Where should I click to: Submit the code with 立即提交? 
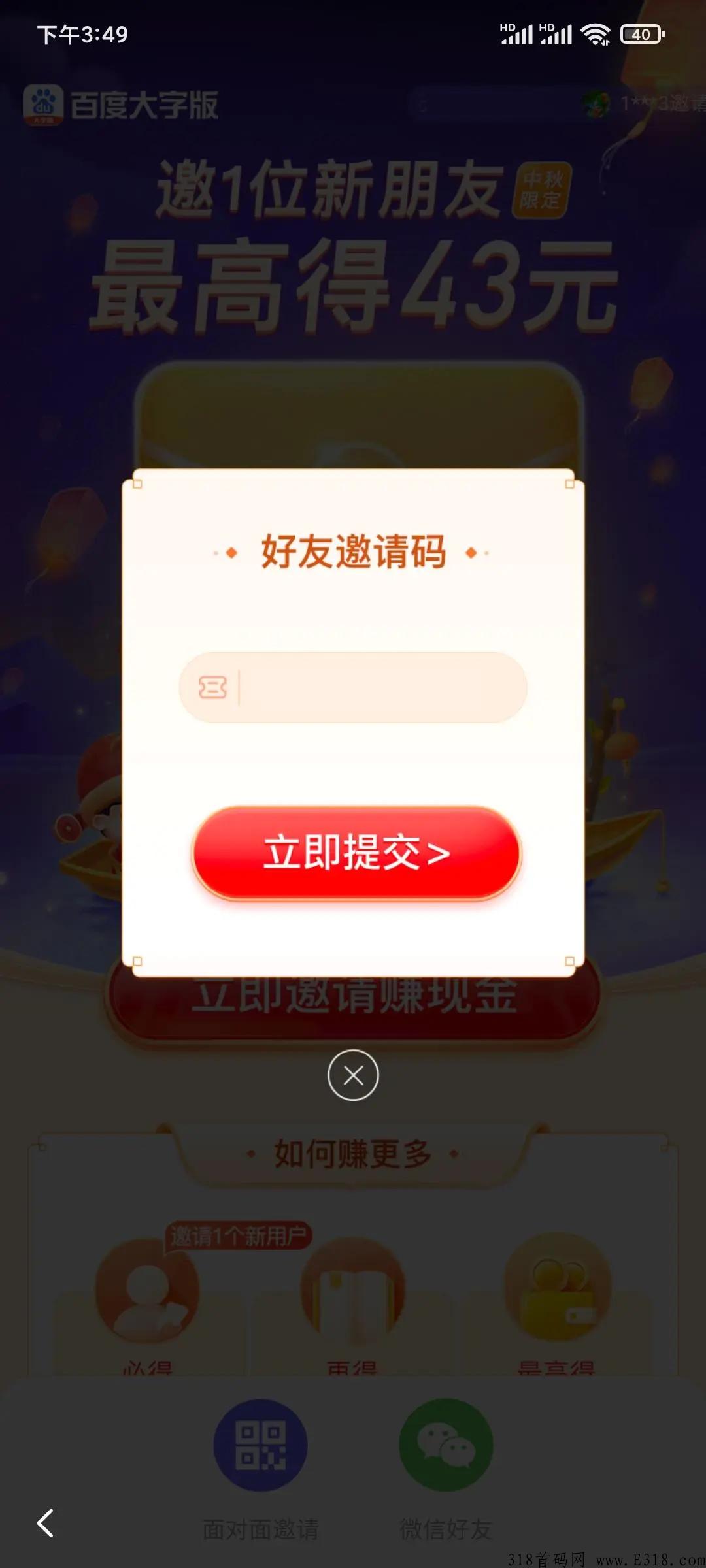356,853
